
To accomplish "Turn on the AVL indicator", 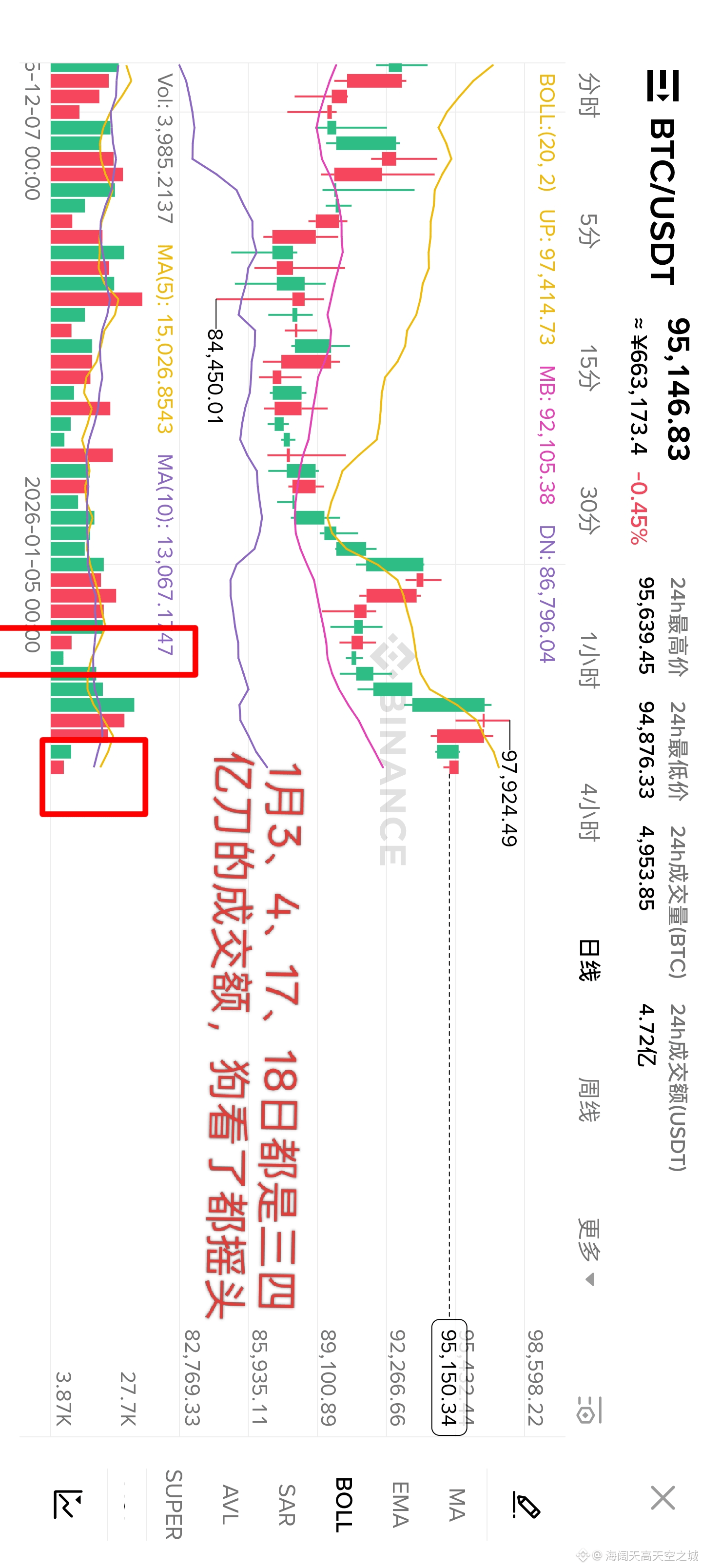I will (x=230, y=1504).
